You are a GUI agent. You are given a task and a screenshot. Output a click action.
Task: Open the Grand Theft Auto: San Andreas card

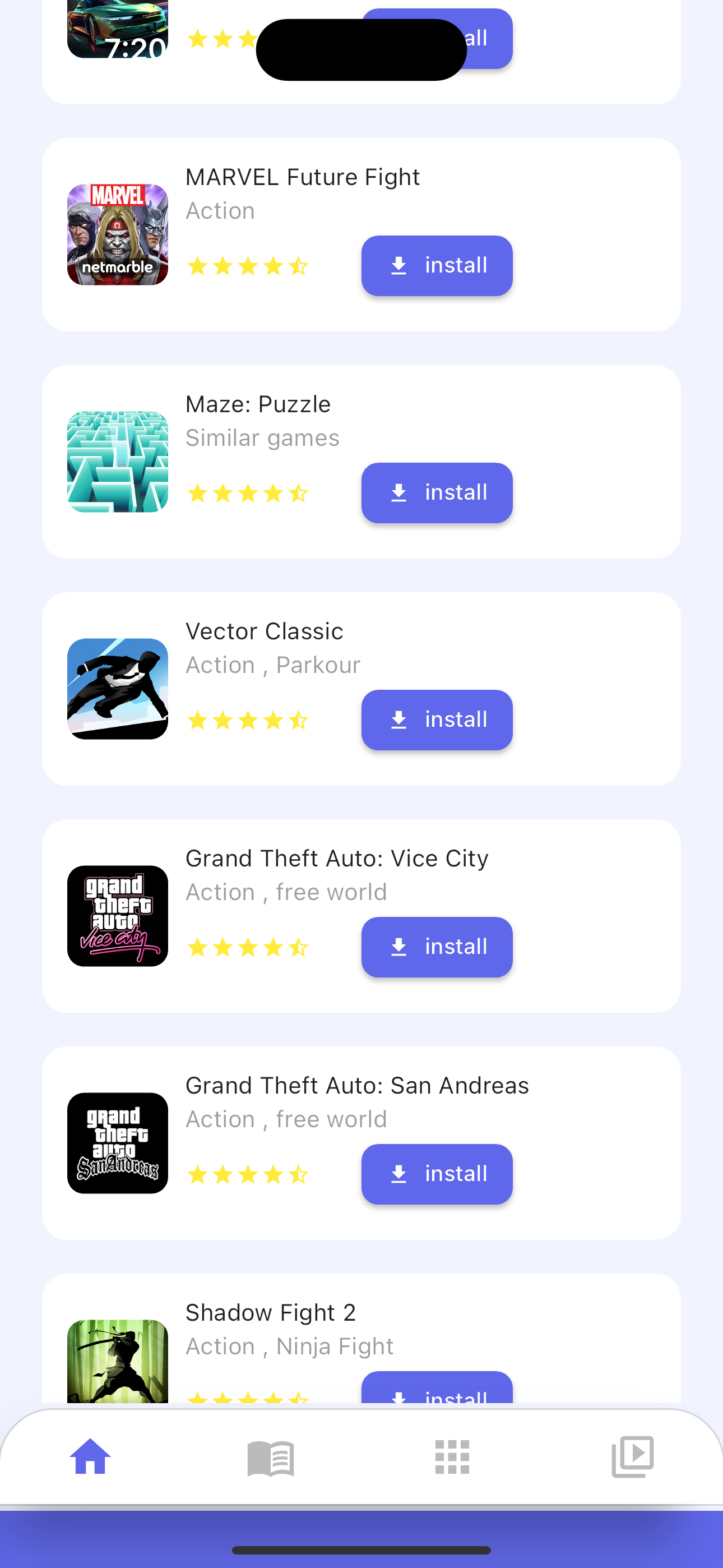point(356,1086)
